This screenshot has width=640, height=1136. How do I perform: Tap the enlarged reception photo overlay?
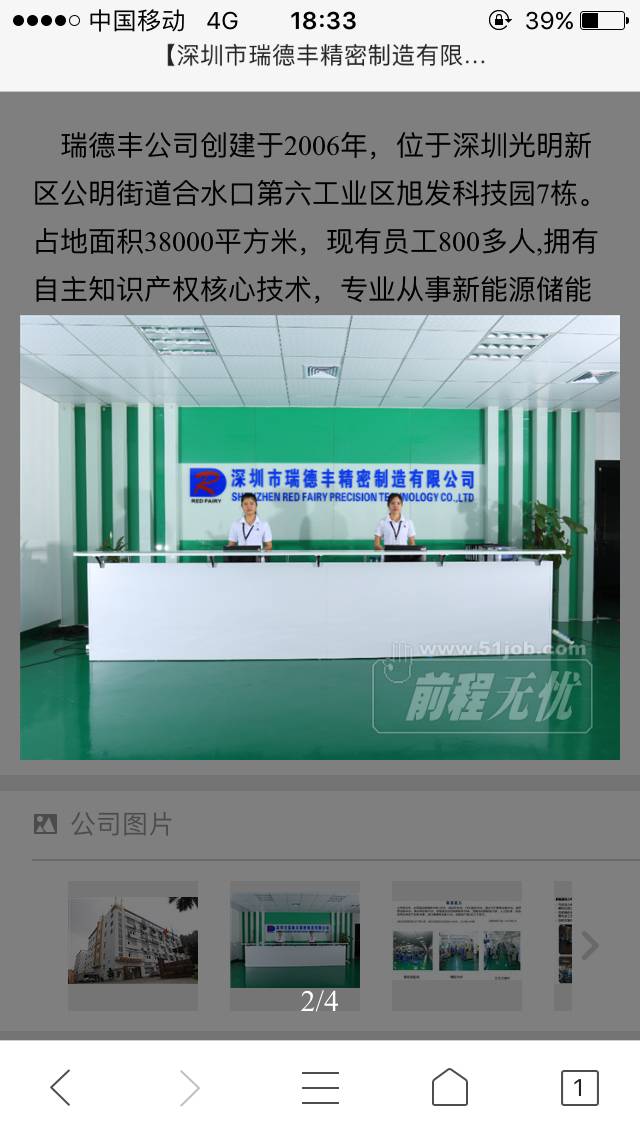tap(320, 537)
